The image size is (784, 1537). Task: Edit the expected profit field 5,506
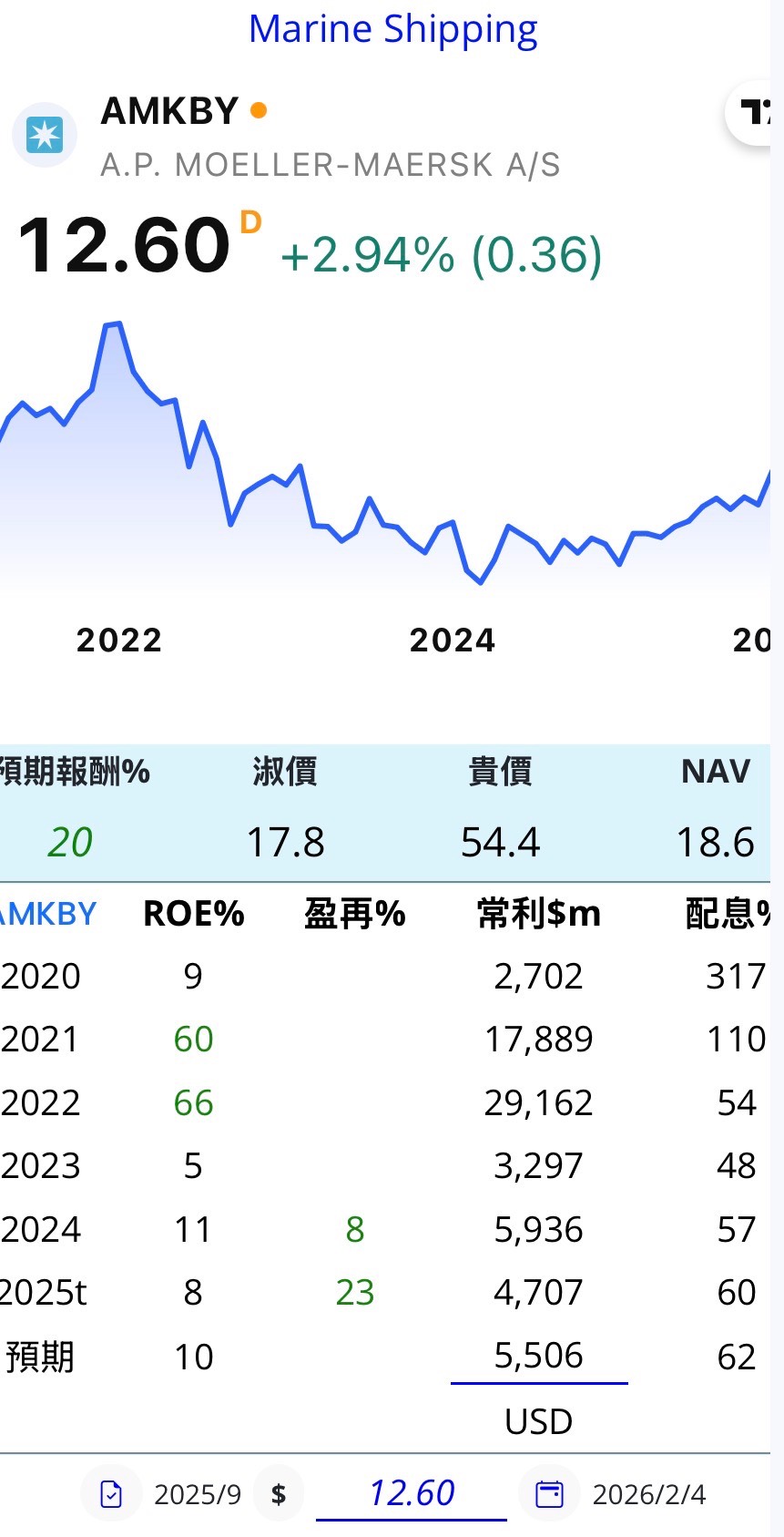[538, 1357]
